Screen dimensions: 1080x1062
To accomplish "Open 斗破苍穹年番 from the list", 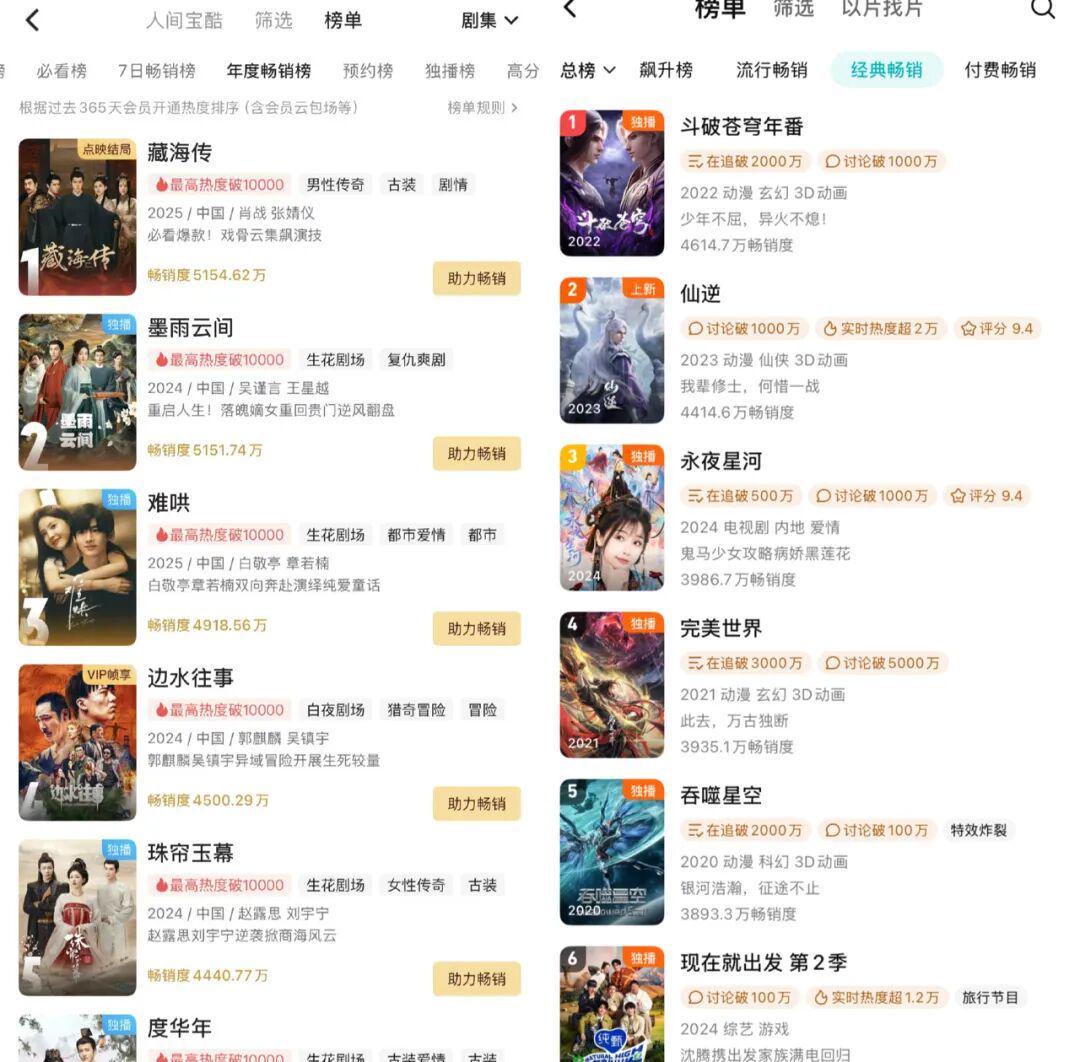I will [742, 127].
